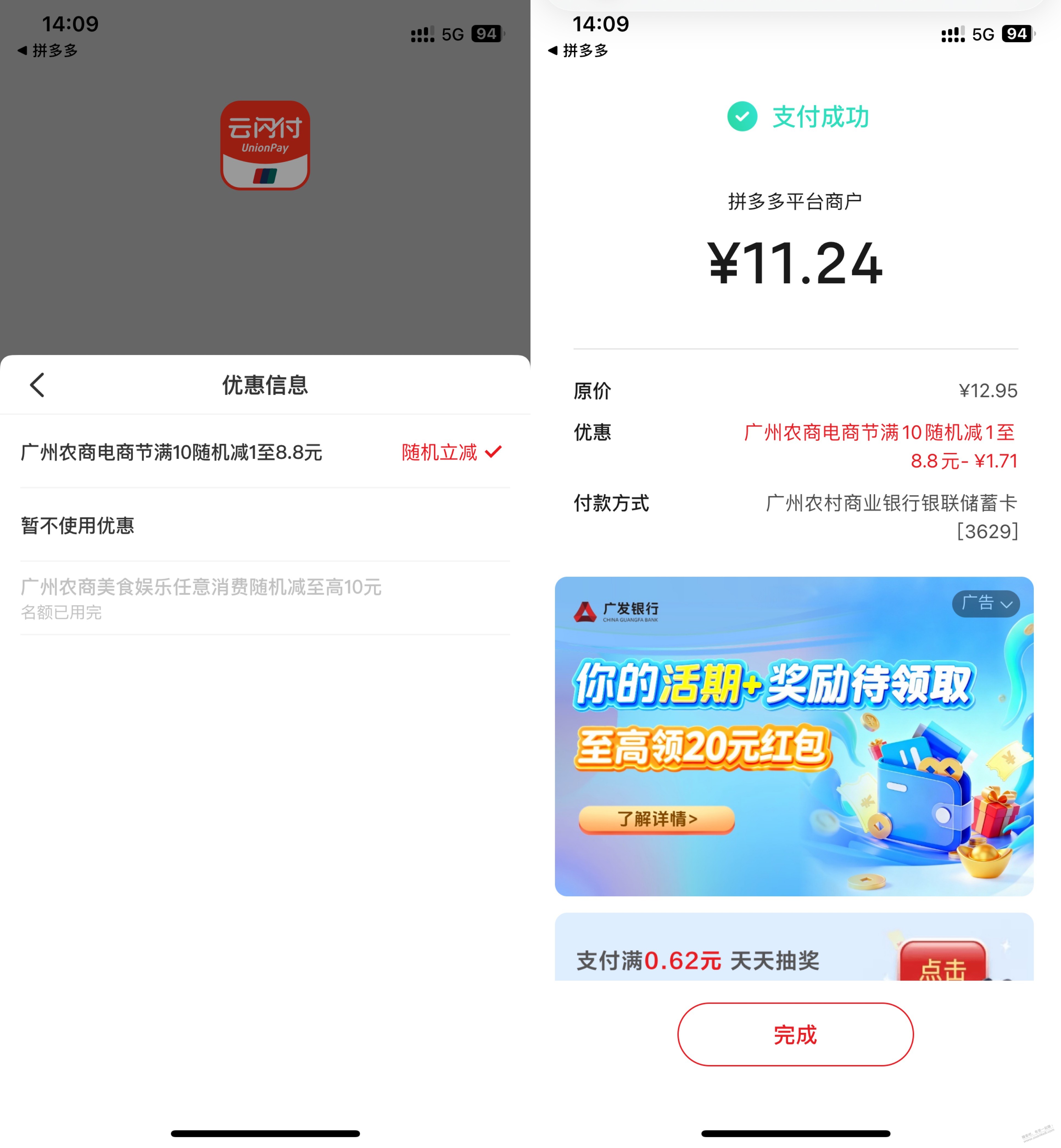Screen dimensions: 1061x1148
Task: Go back from the 优惠信息 sheet
Action: coord(37,385)
